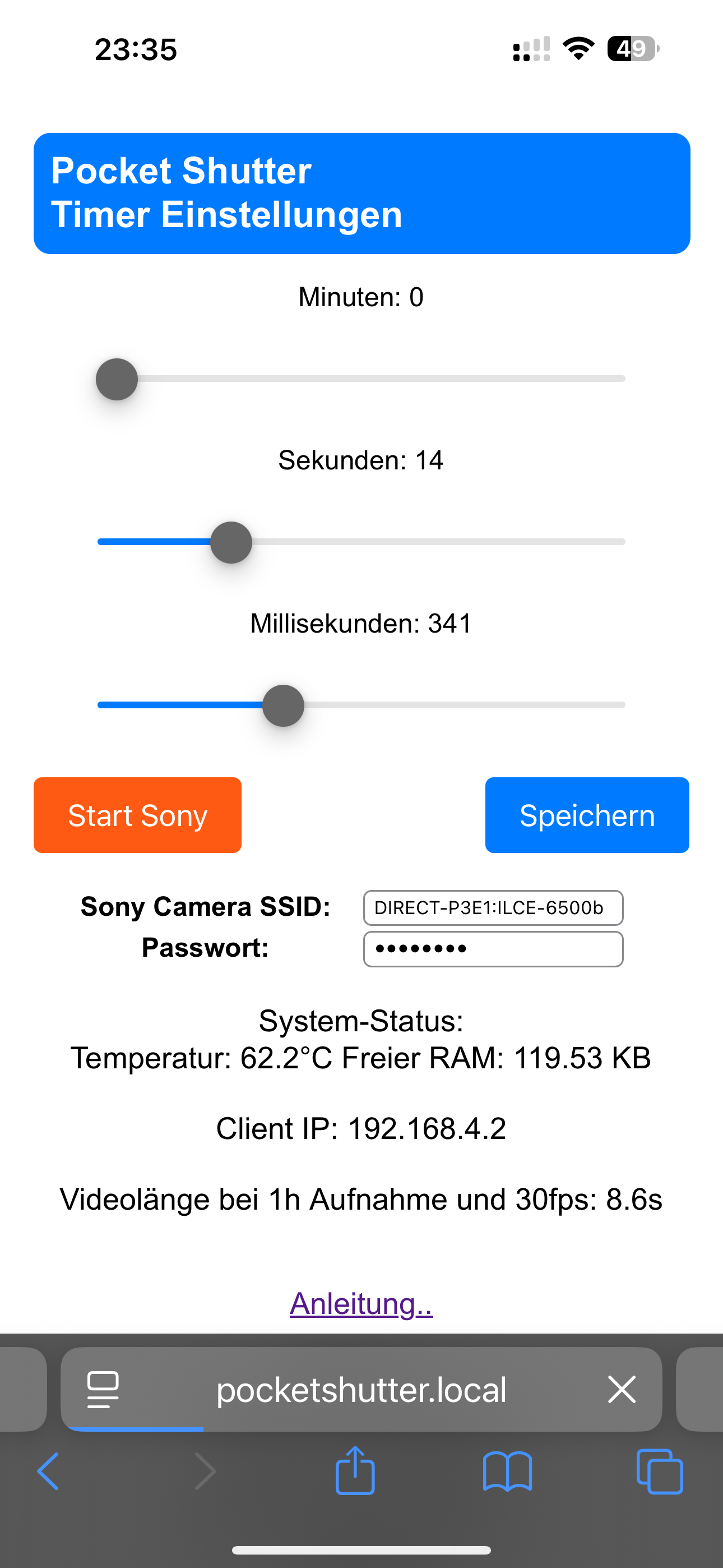Save settings with Speichern
The height and width of the screenshot is (1568, 723).
587,815
